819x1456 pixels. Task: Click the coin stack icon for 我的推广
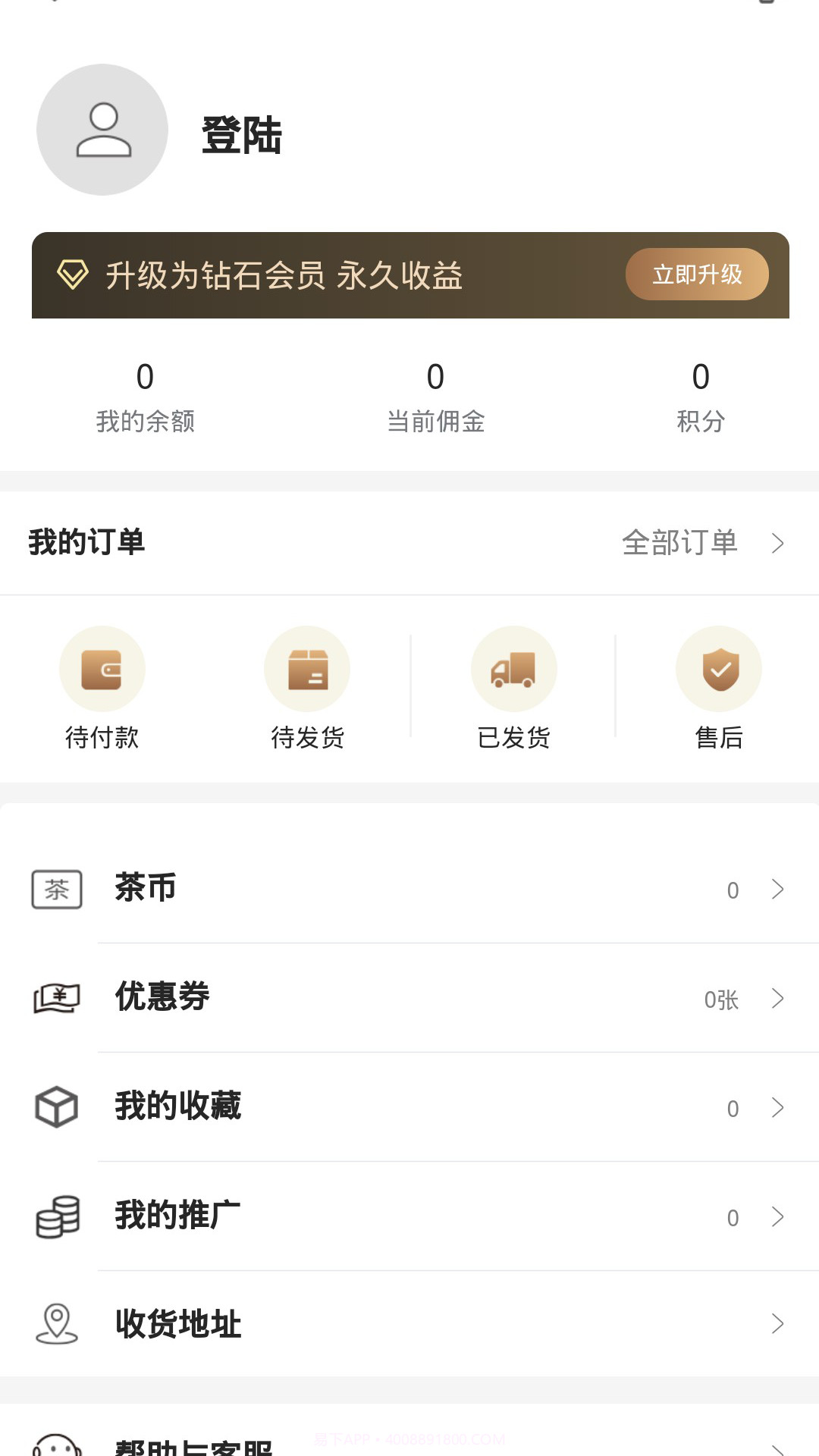click(56, 1216)
